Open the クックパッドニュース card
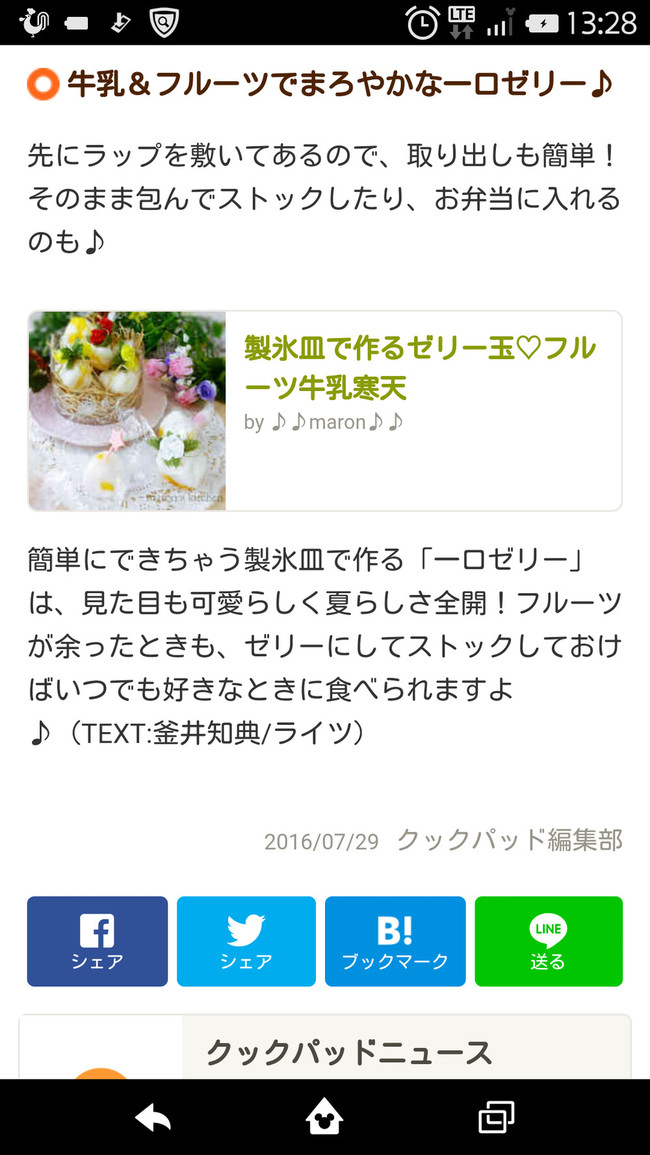 348,1050
